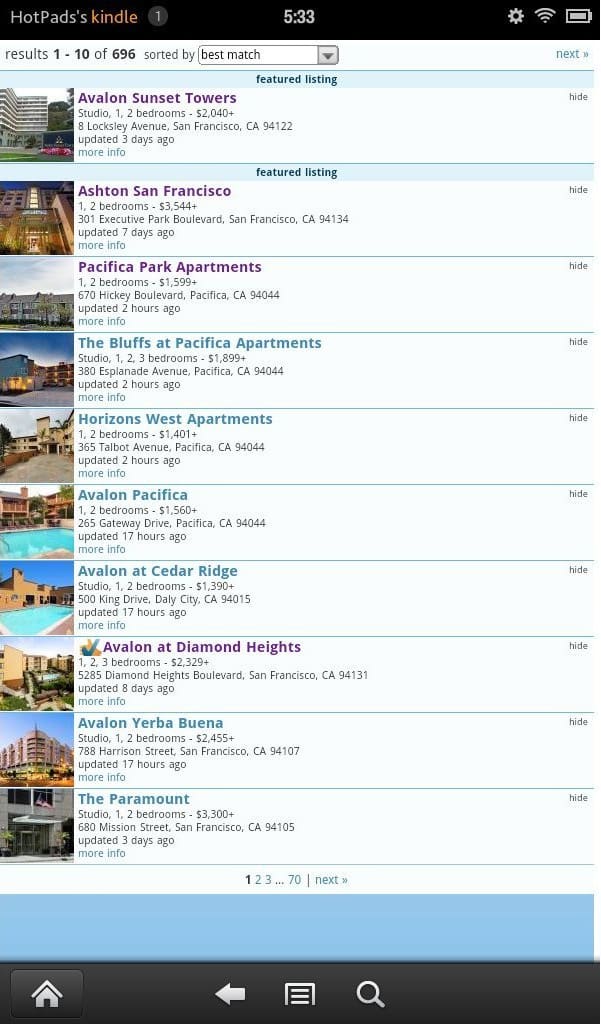Open Horizons West Apartments listing
The height and width of the screenshot is (1024, 601).
point(175,419)
